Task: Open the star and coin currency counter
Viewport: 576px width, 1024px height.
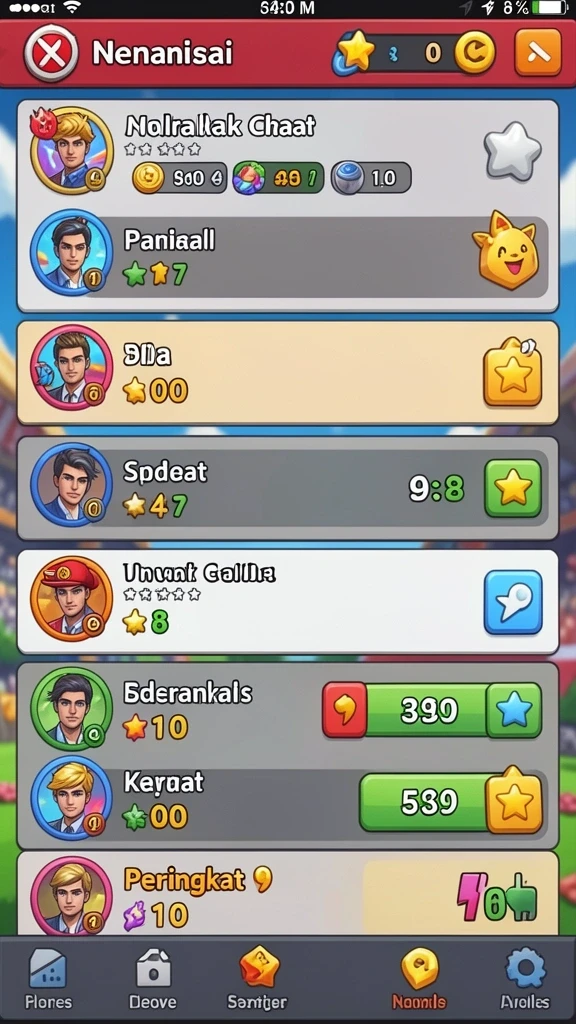Action: [x=414, y=52]
